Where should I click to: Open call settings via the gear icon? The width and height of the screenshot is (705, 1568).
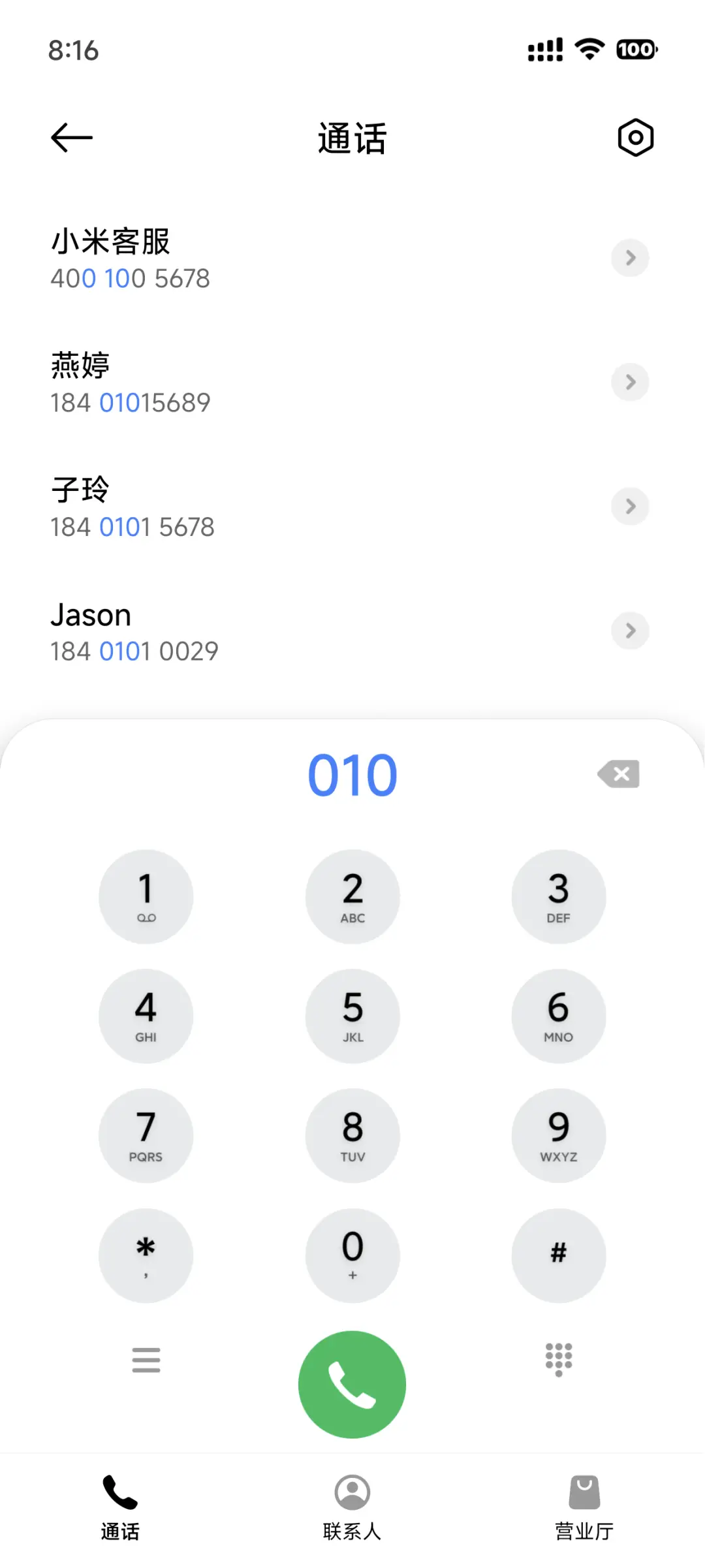click(x=634, y=137)
